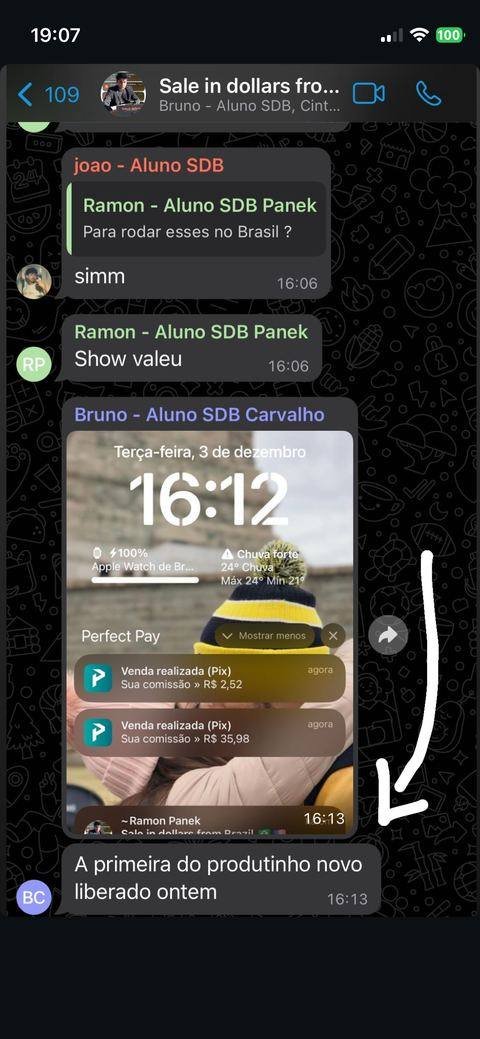Screen dimensions: 480x1039
Task: Start a voice call with the group
Action: coord(428,94)
